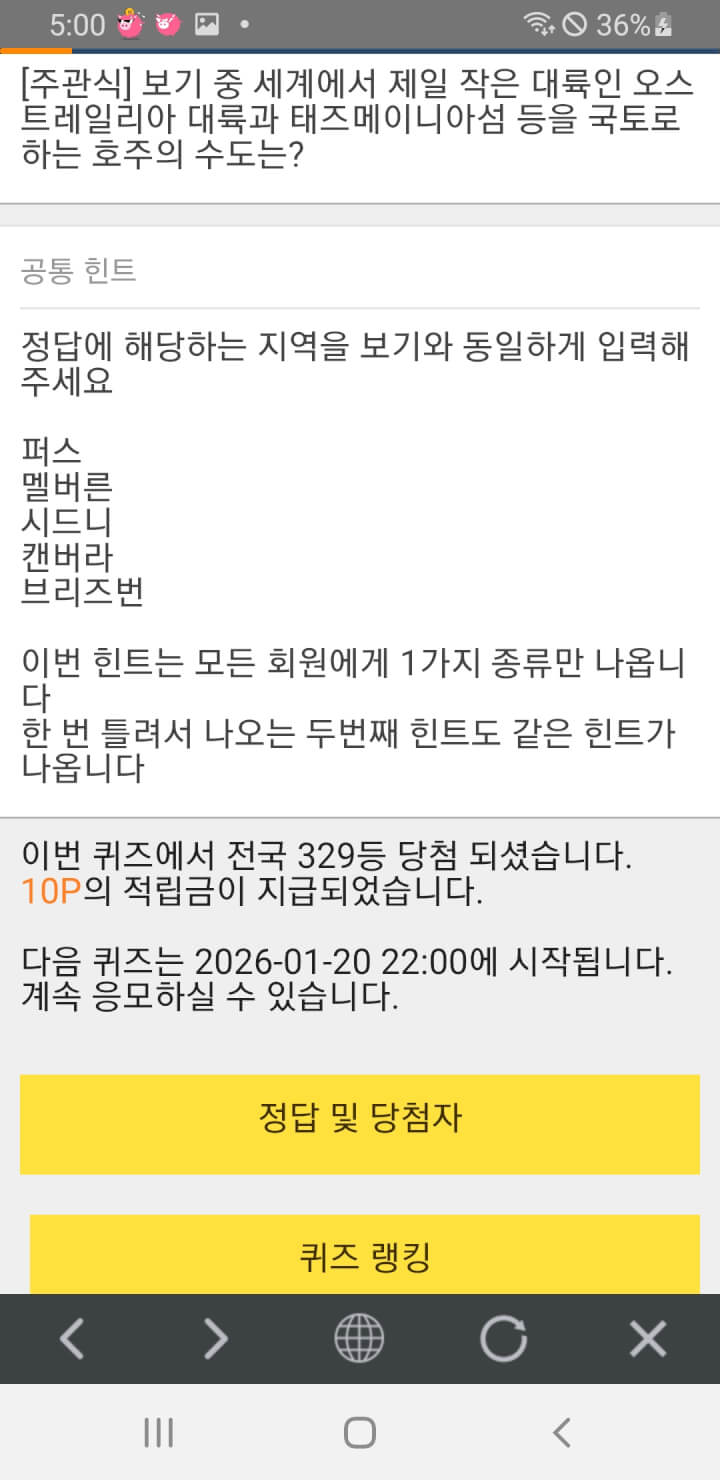Image resolution: width=720 pixels, height=1480 pixels.
Task: Open page in external browser via globe icon
Action: [359, 1339]
